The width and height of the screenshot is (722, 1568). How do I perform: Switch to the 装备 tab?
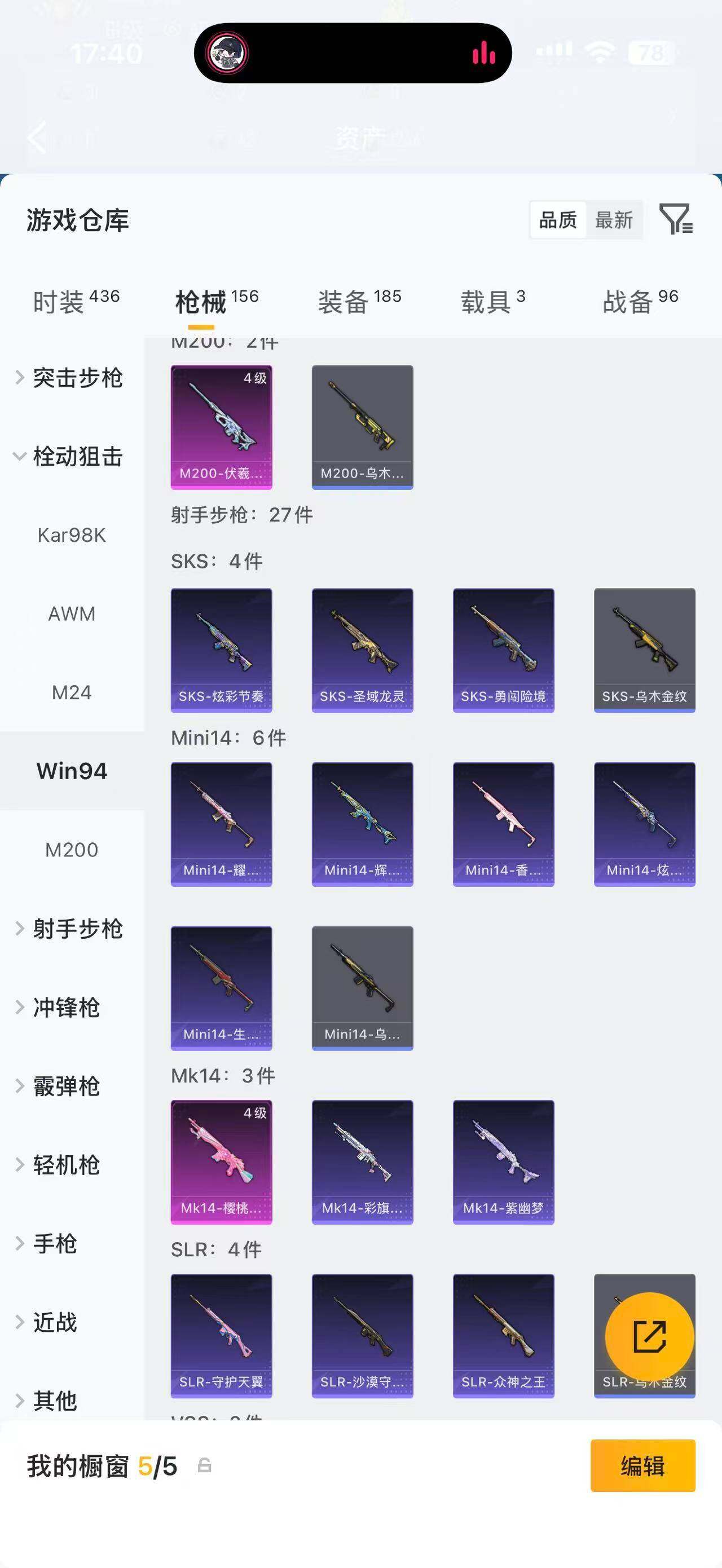pos(360,301)
